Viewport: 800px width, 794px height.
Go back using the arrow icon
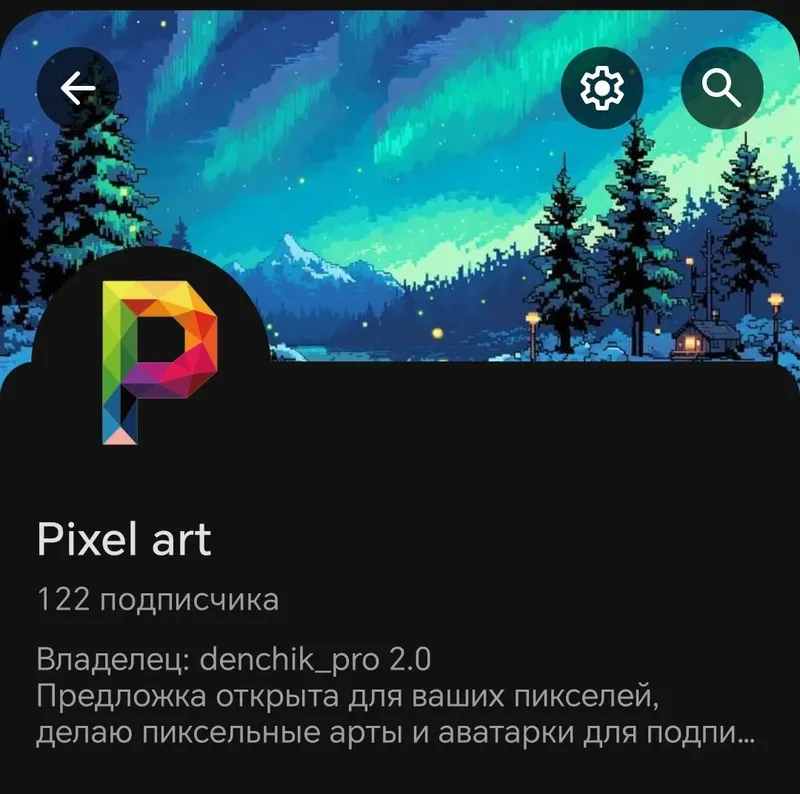77,88
